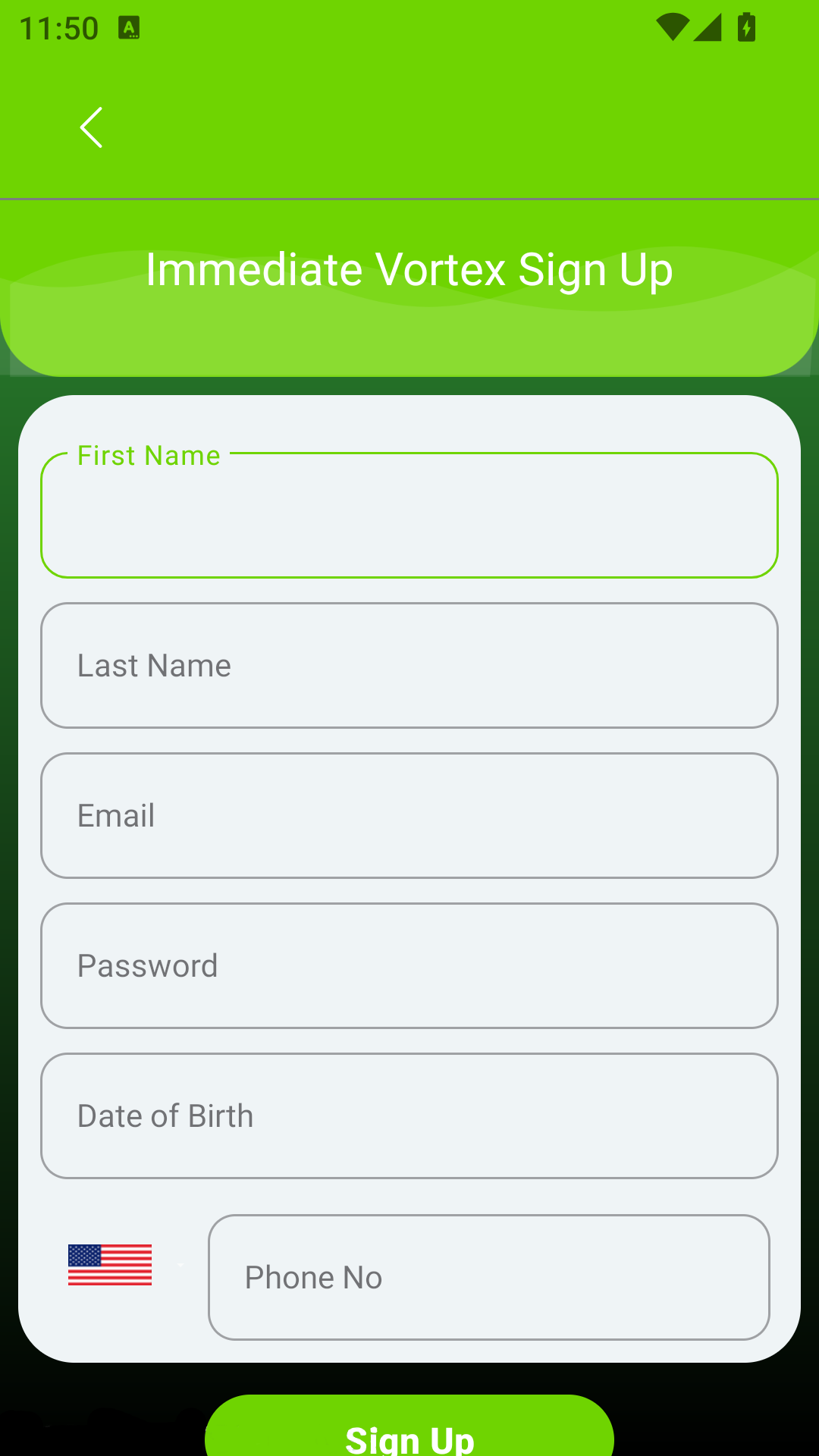819x1456 pixels.
Task: Tap the Email input field
Action: tap(409, 816)
